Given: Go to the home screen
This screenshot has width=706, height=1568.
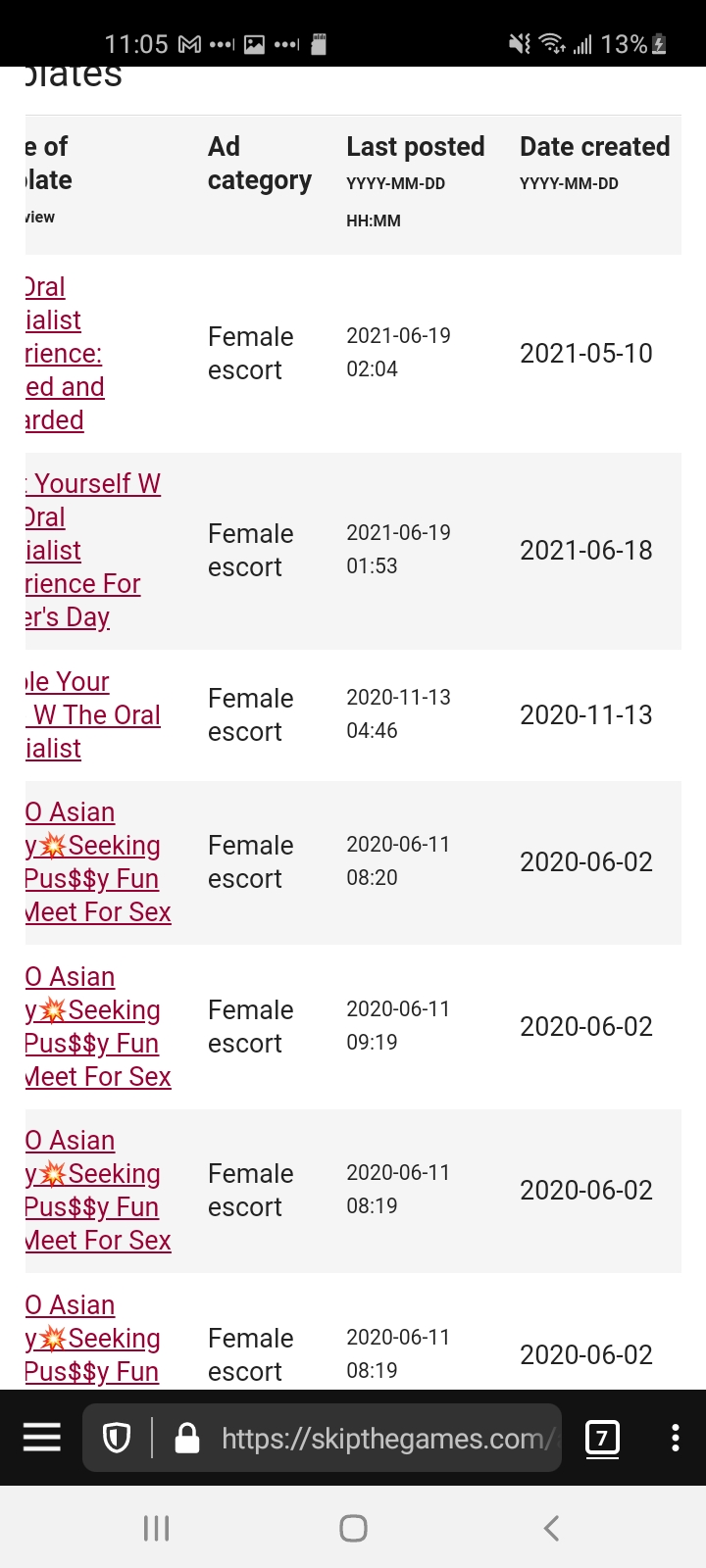Looking at the screenshot, I should (353, 1528).
